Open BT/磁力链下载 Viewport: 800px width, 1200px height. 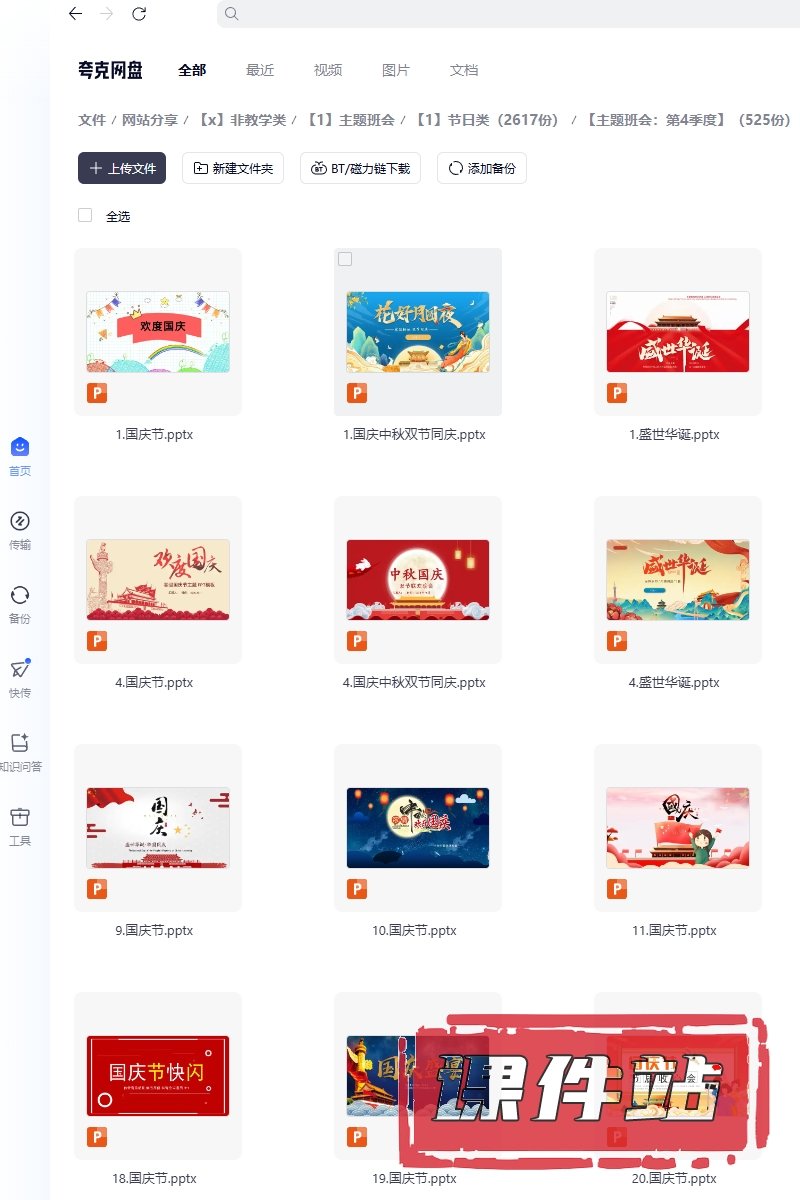pos(361,168)
